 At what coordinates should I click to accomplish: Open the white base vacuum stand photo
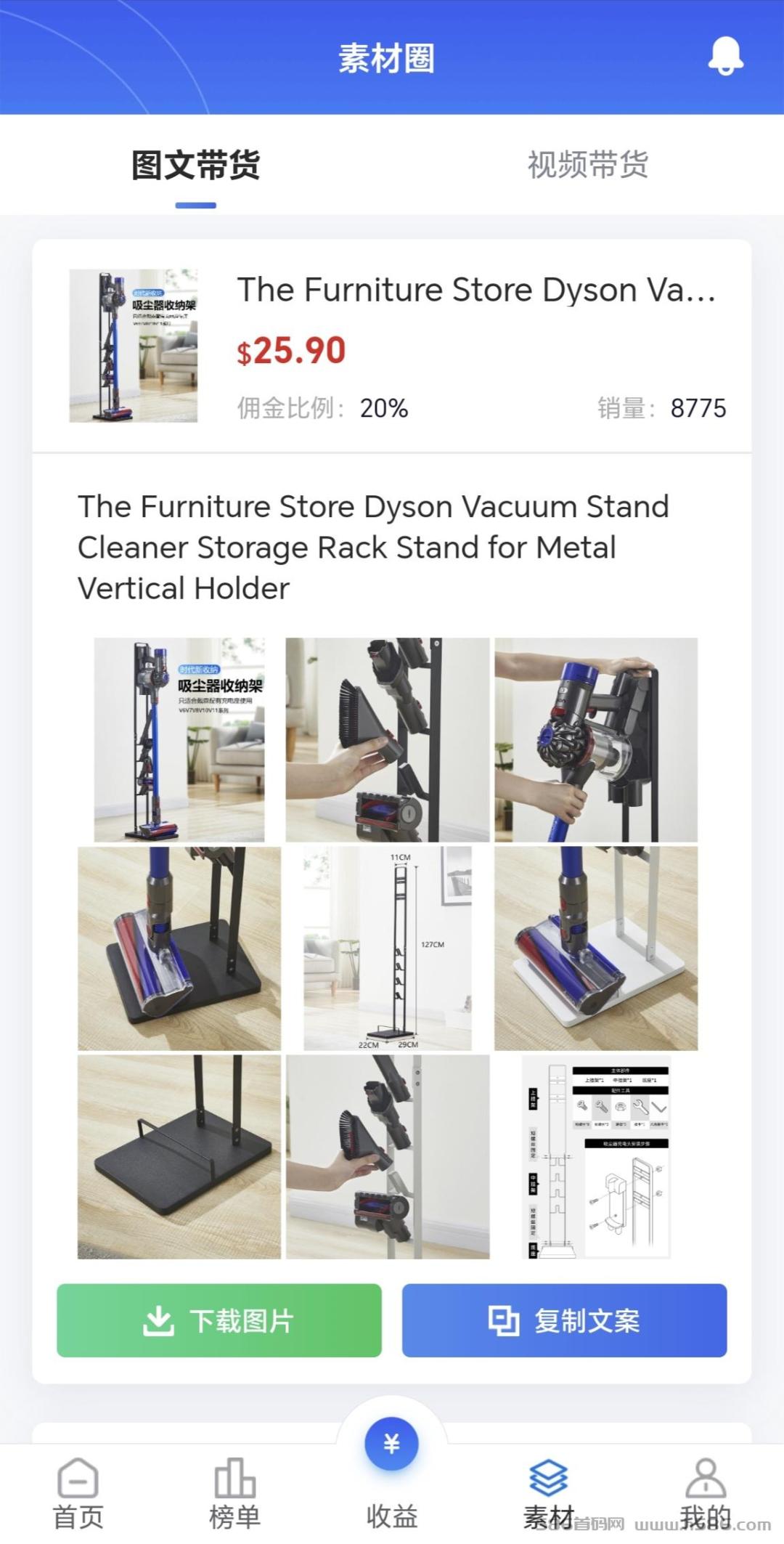[596, 948]
